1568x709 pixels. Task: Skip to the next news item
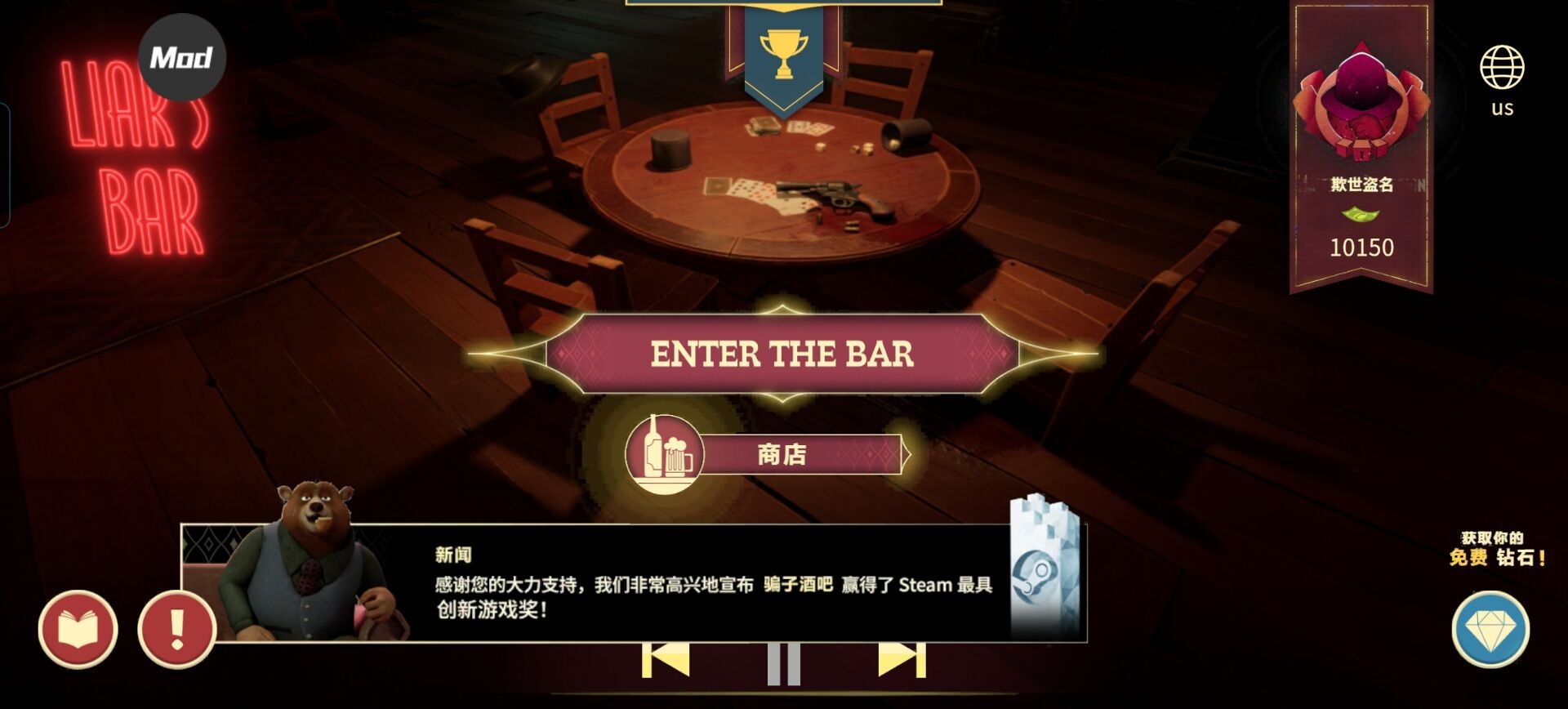tap(902, 660)
